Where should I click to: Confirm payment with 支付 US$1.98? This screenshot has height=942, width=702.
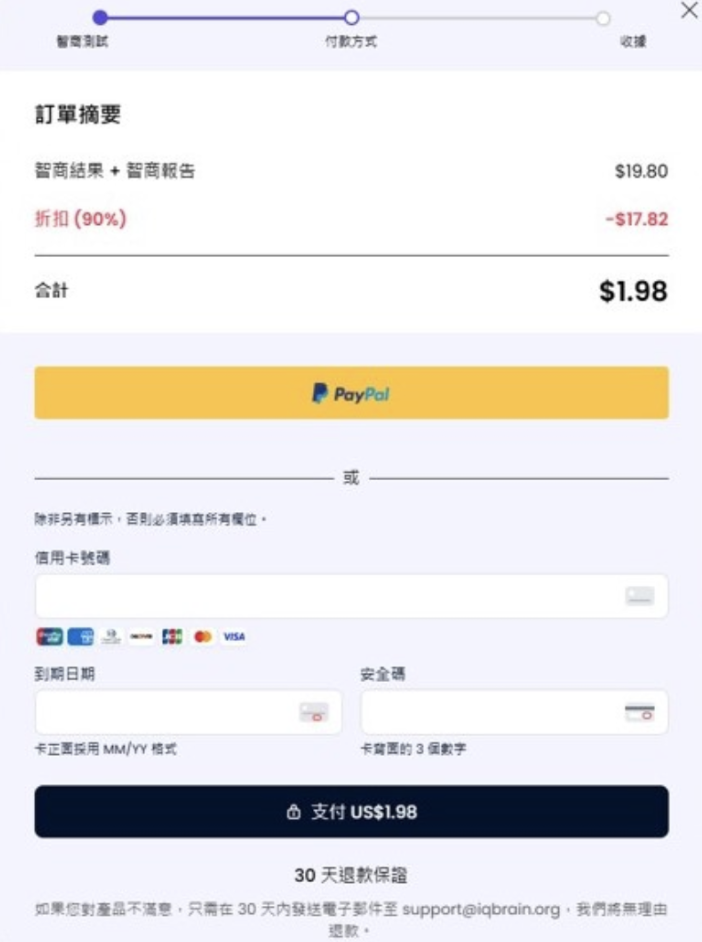[x=351, y=811]
